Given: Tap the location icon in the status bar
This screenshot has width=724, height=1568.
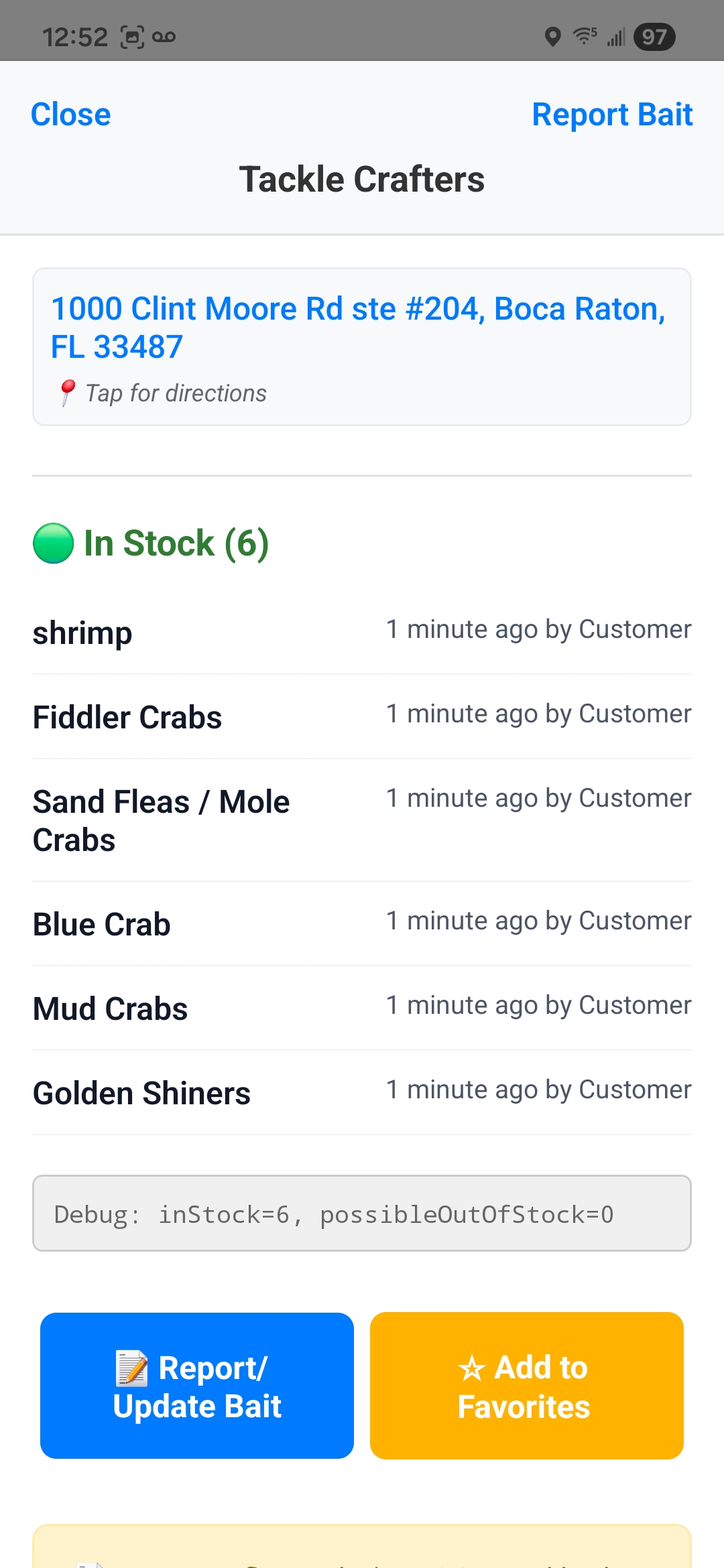Looking at the screenshot, I should tap(552, 37).
